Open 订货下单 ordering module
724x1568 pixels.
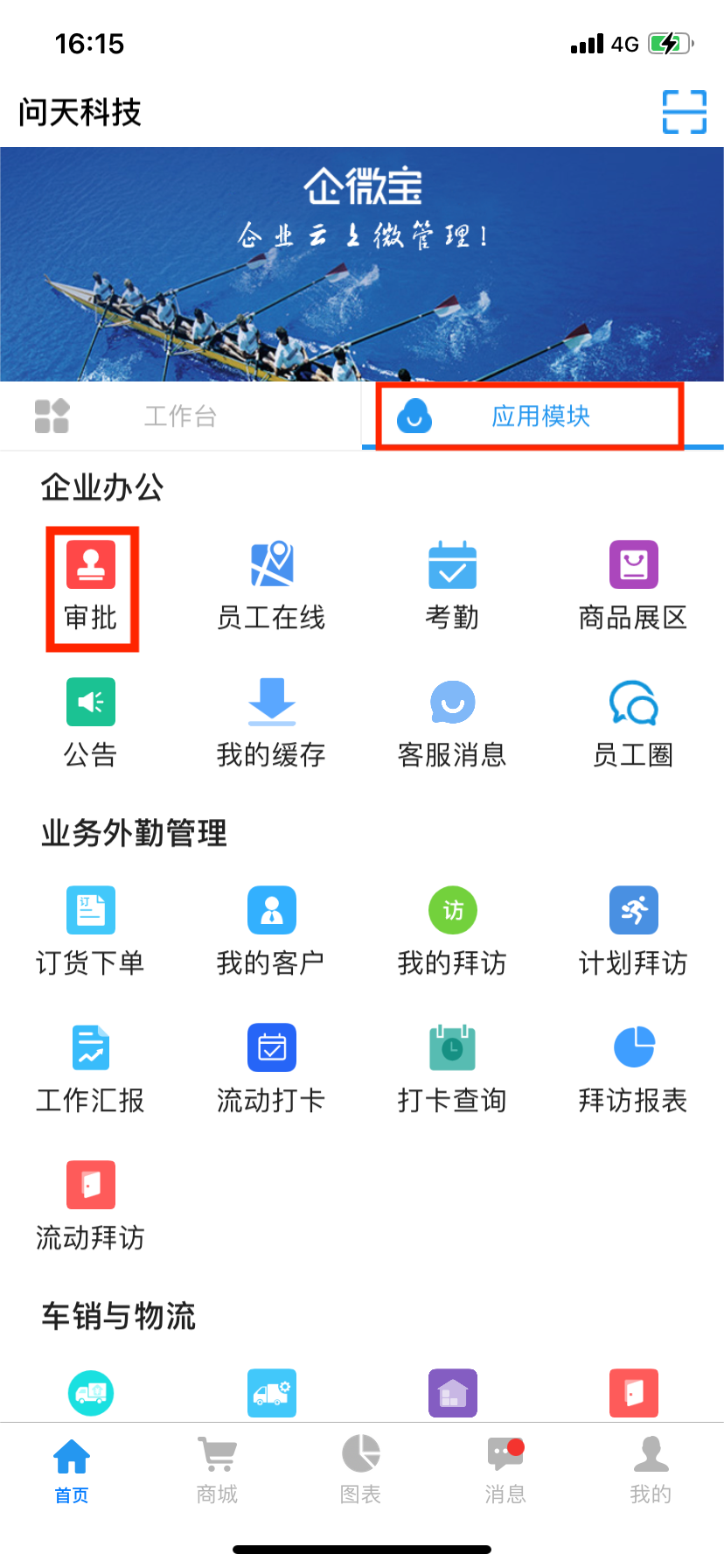[91, 931]
